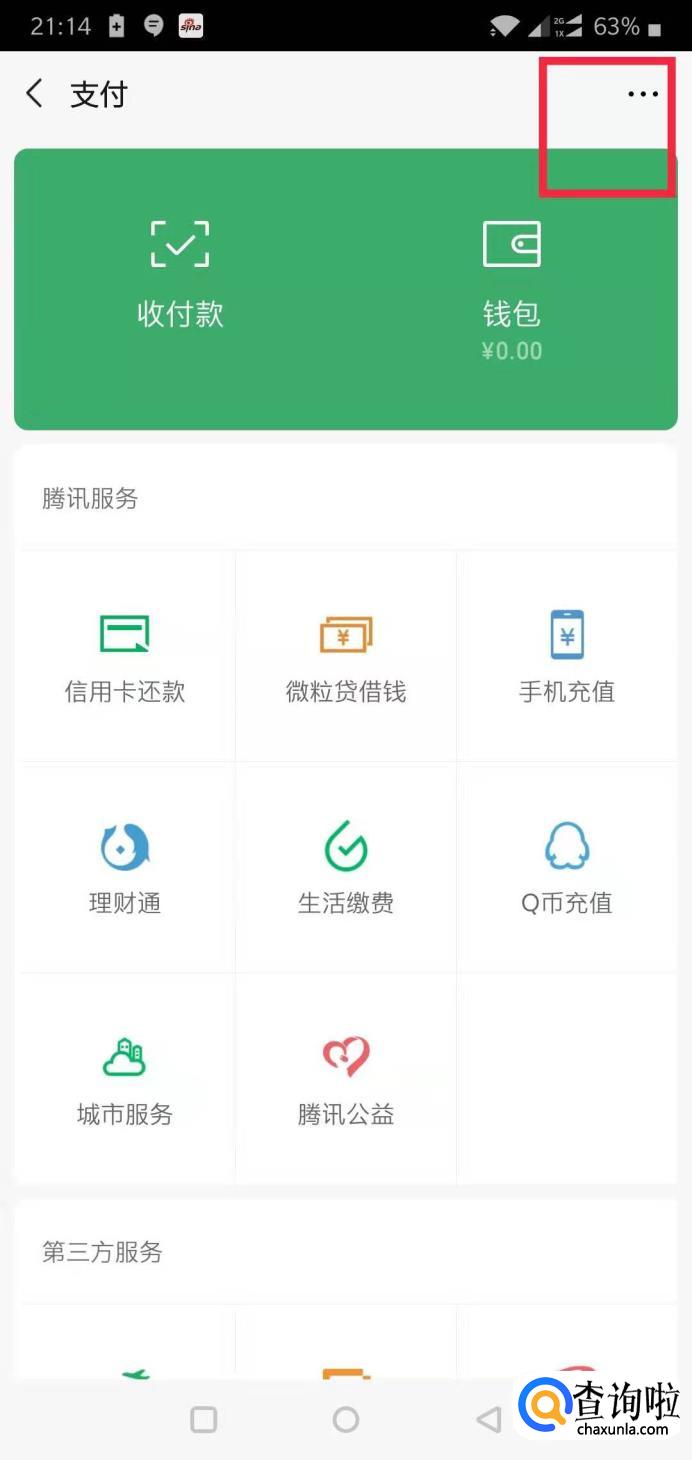
Task: Select 腾讯公益 charity
Action: pos(346,1080)
